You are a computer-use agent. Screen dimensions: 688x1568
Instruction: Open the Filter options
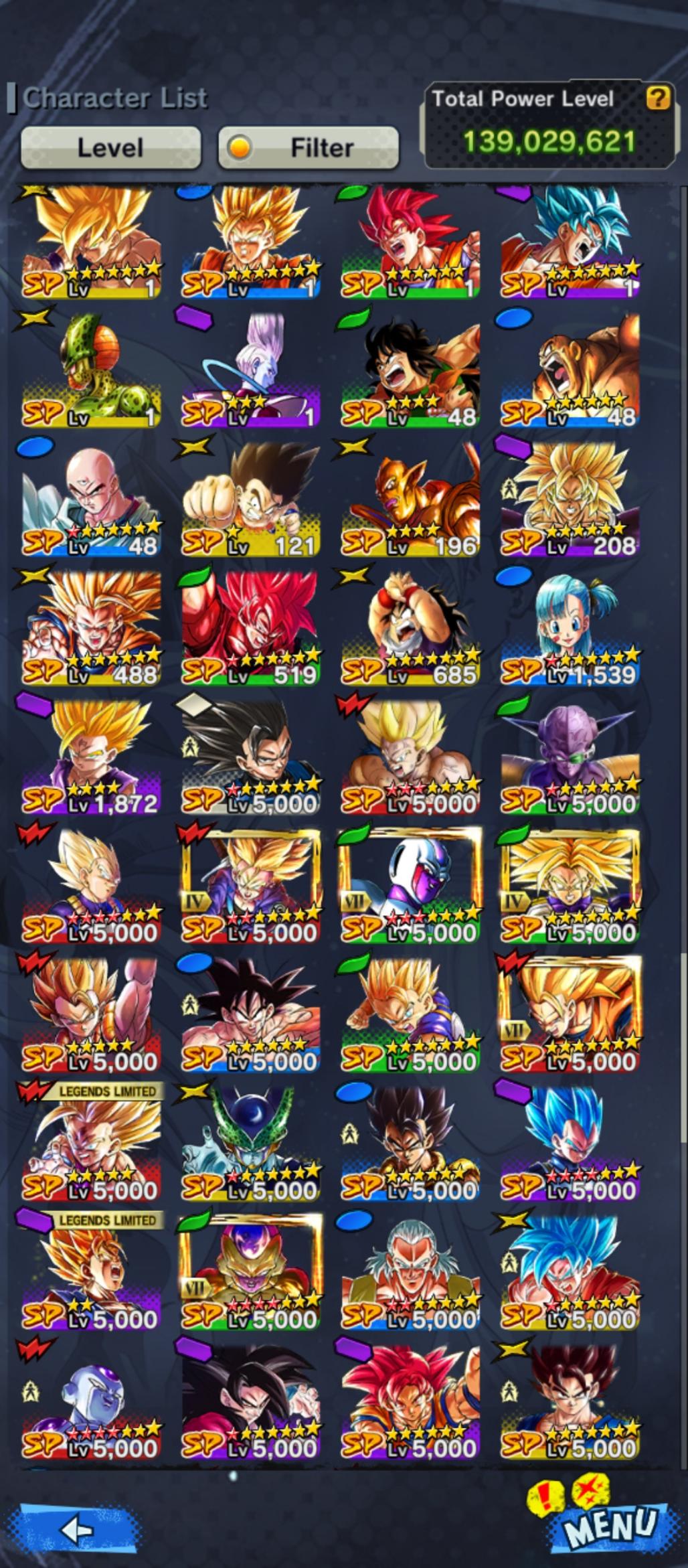[x=309, y=147]
